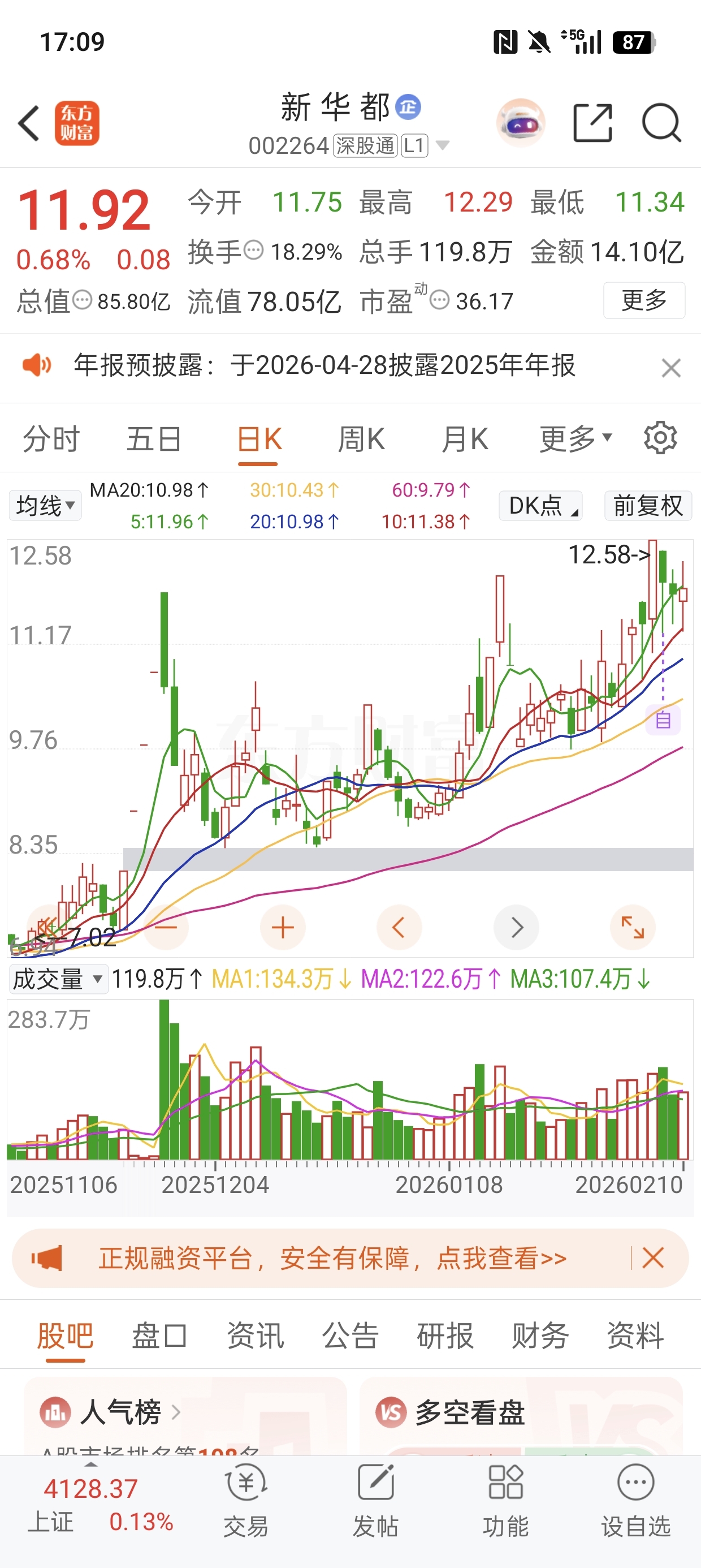
Task: Open the search magnifier
Action: 661,123
